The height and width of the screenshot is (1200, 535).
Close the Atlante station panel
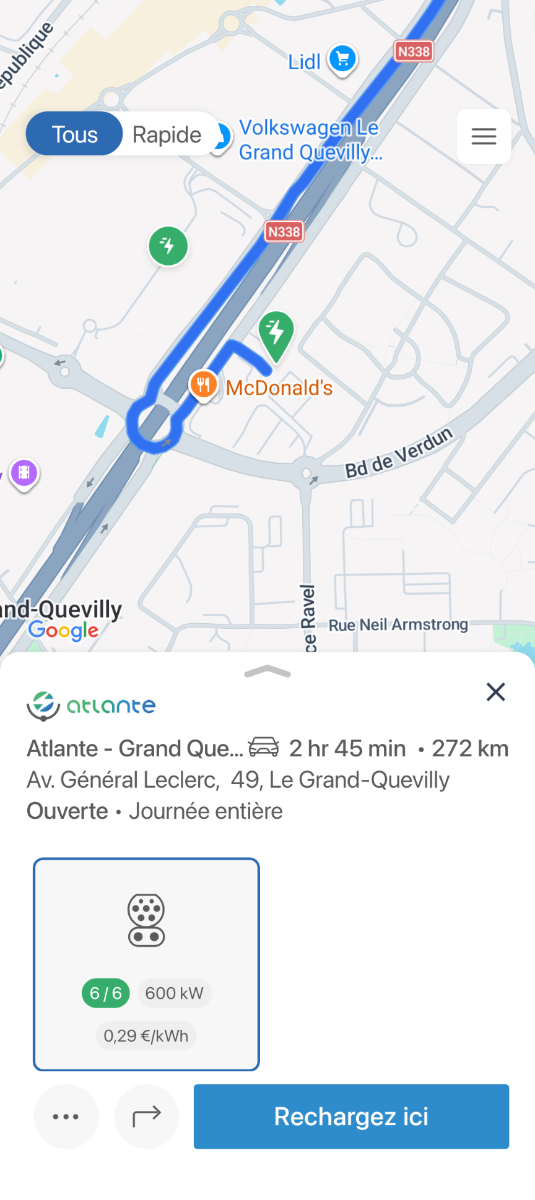[495, 692]
